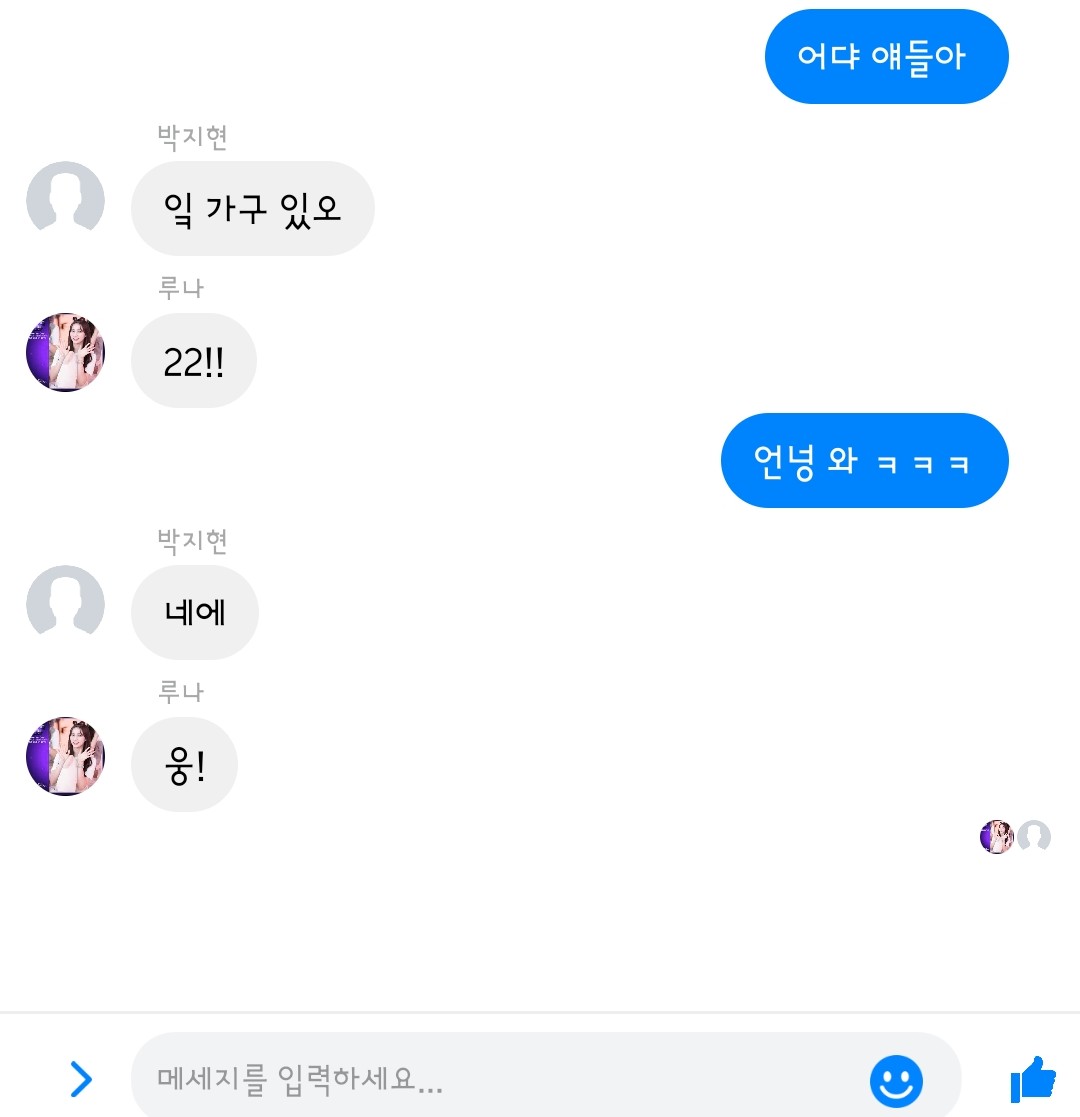View 루나's profile picture beside "22!!"
Screen dimensions: 1080x1117
click(65, 352)
